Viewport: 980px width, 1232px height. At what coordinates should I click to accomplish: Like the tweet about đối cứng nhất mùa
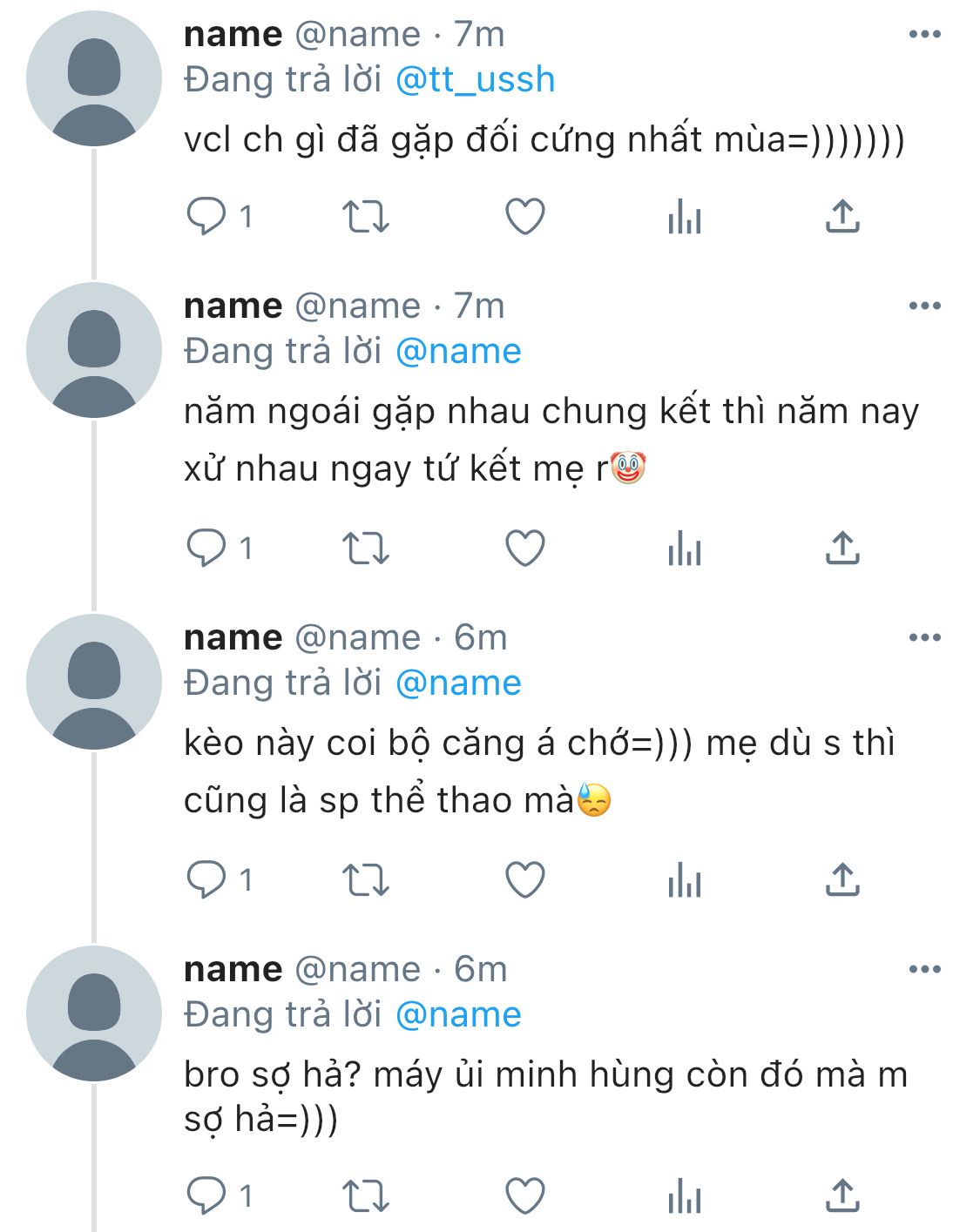point(525,216)
